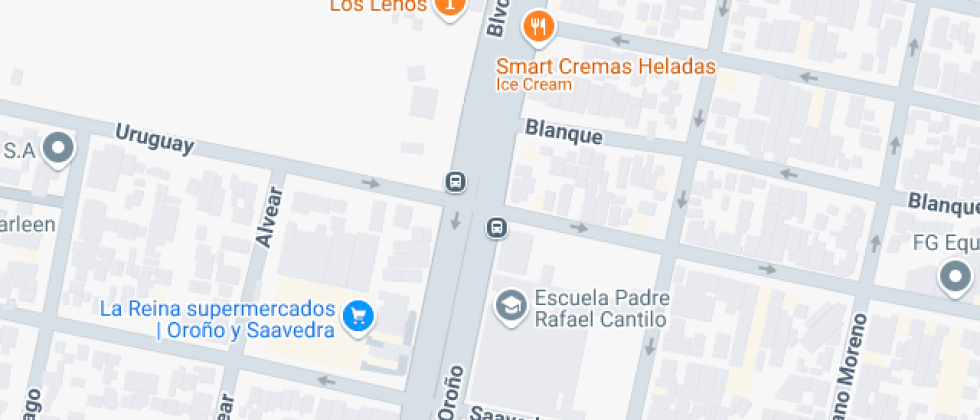Screen dimensions: 980x420
Task: Tap the bus stop on Uruguay street
Action: point(456,182)
